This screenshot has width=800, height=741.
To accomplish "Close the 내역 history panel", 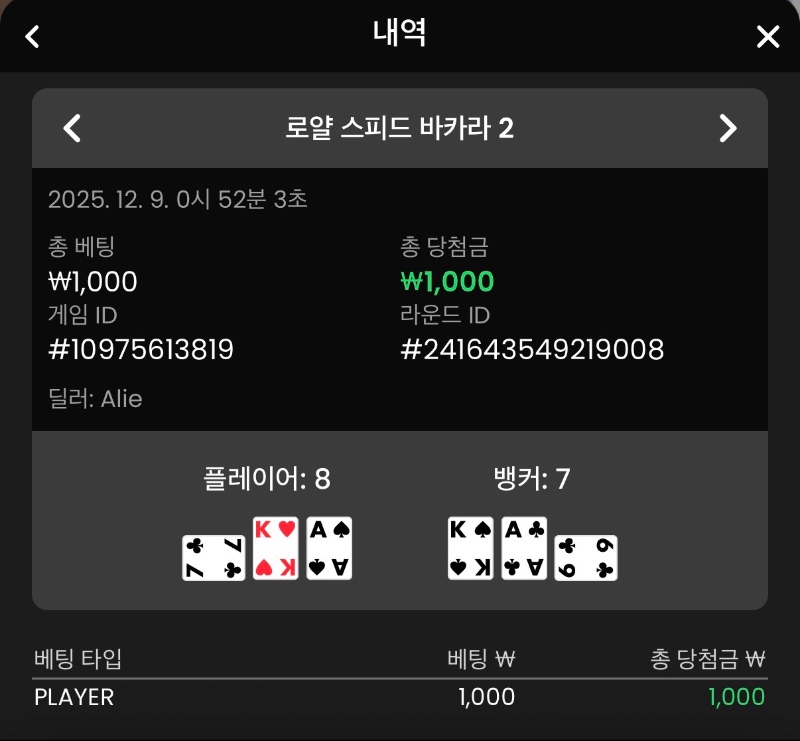I will point(767,37).
